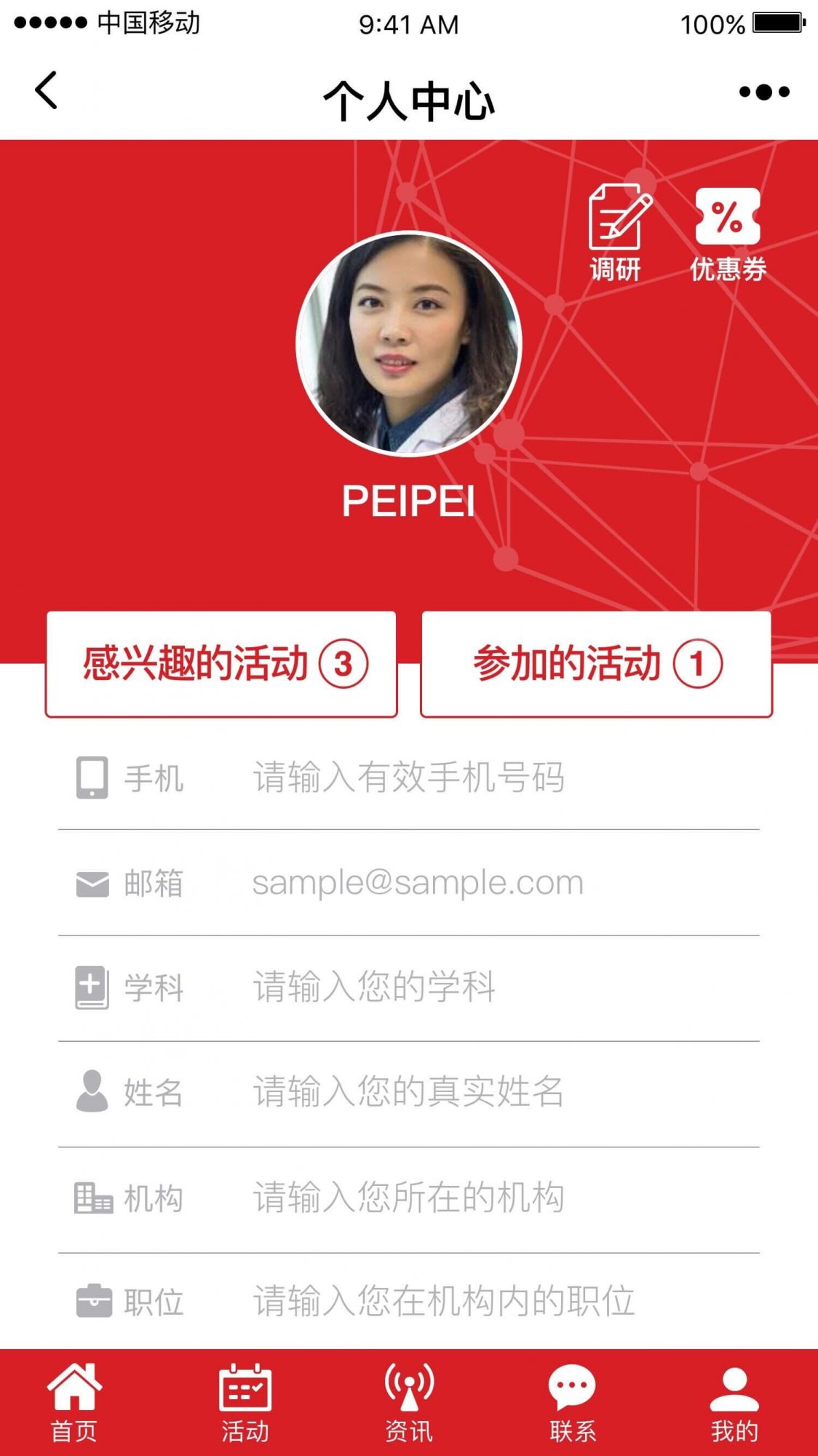Switch to the 首页 home tab
818x1456 pixels.
point(74,1403)
